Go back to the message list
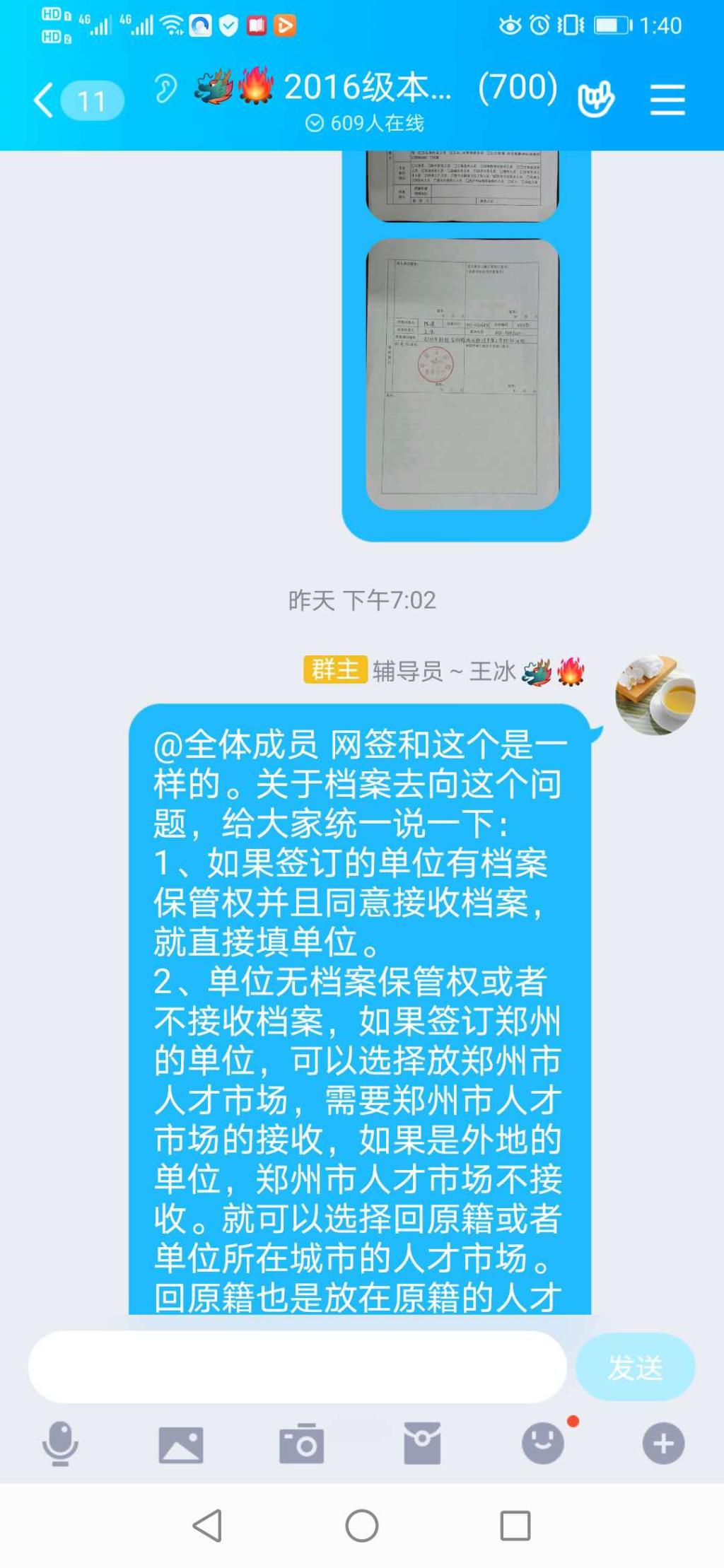The image size is (724, 1568). pyautogui.click(x=45, y=100)
